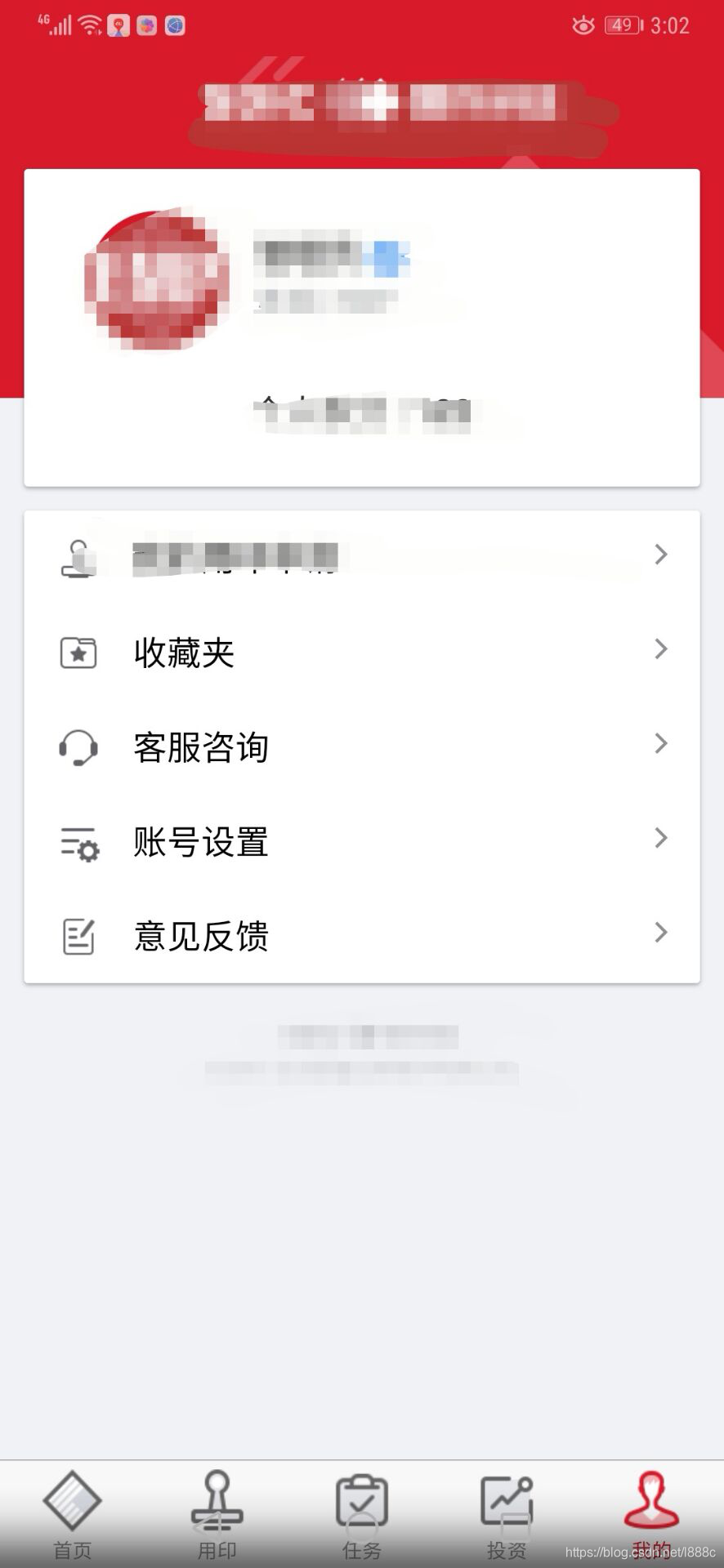This screenshot has height=1568, width=724.
Task: Open 客服咨询 customer service
Action: 361,746
